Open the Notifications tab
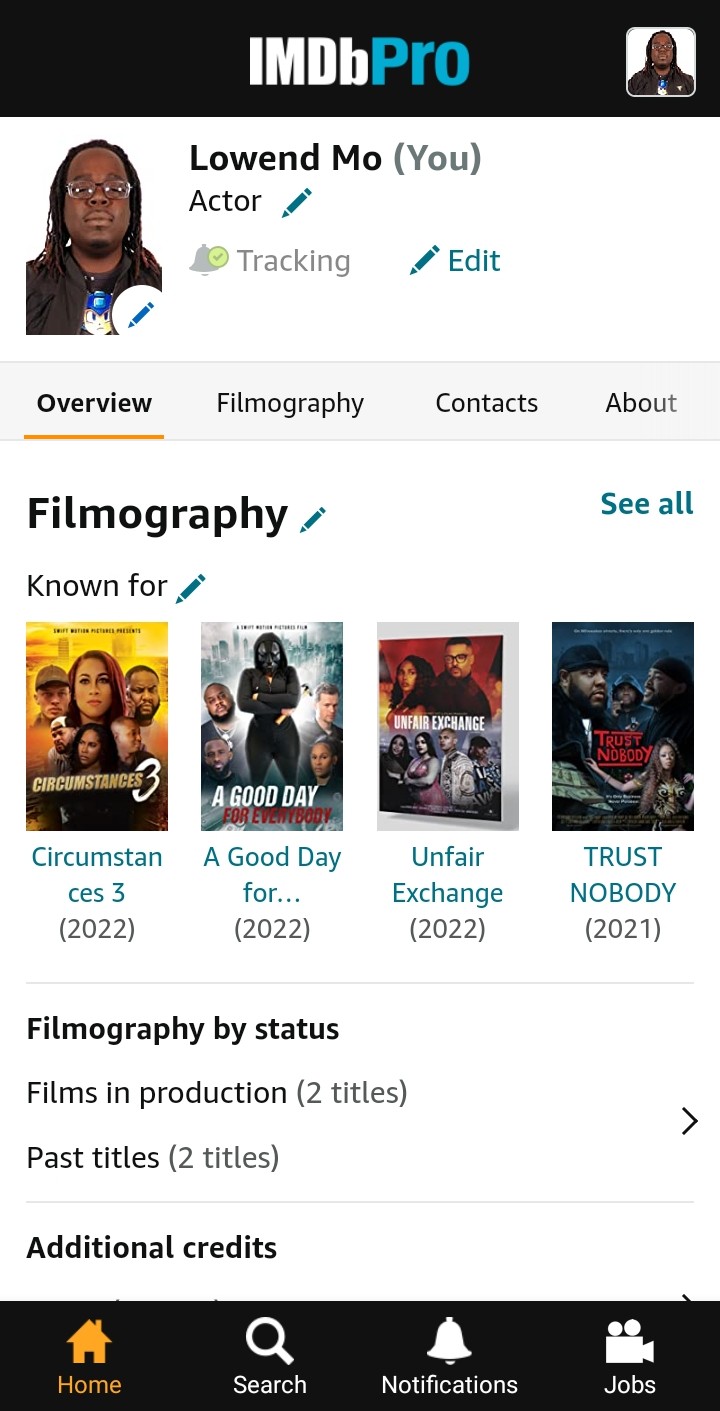Image resolution: width=720 pixels, height=1411 pixels. coord(449,1357)
